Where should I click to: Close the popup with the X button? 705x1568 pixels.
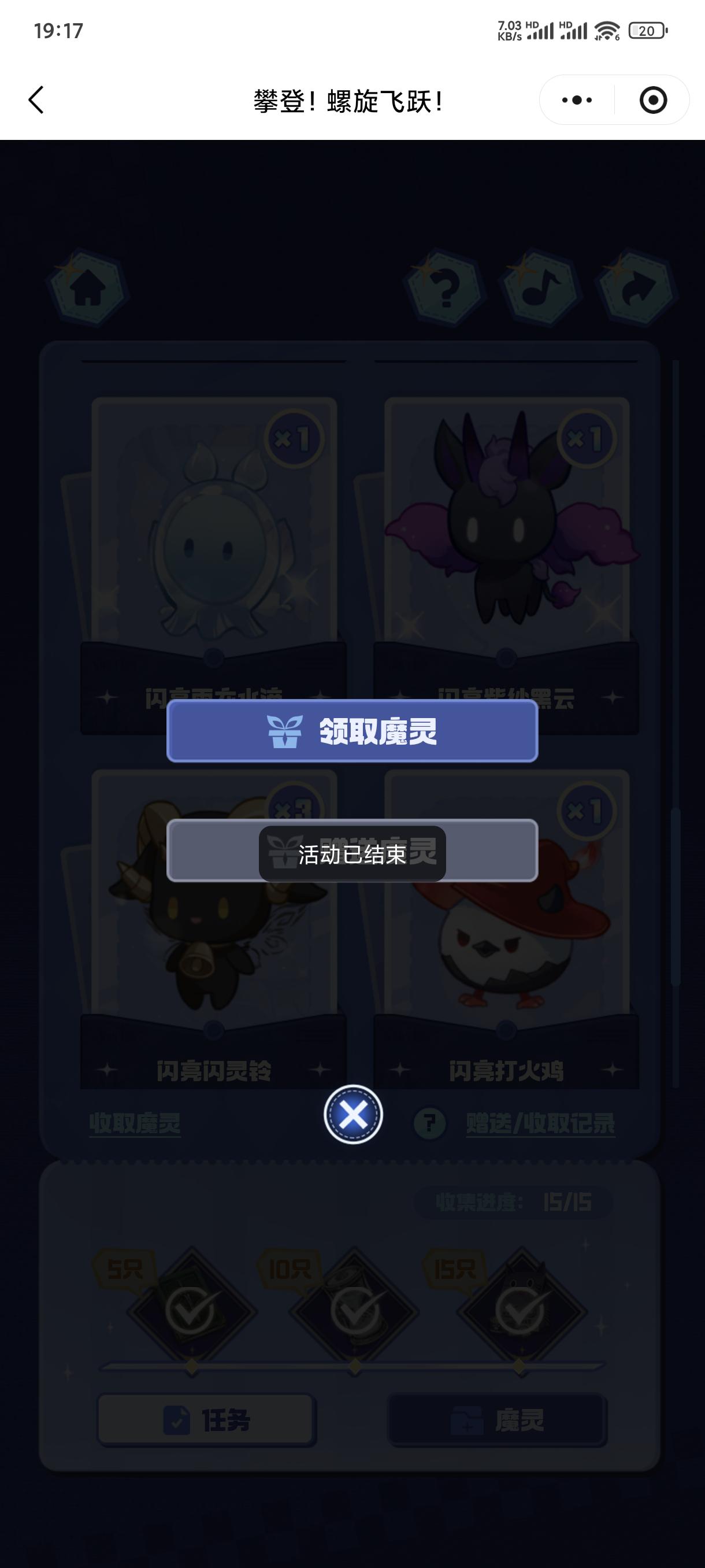pos(353,1115)
